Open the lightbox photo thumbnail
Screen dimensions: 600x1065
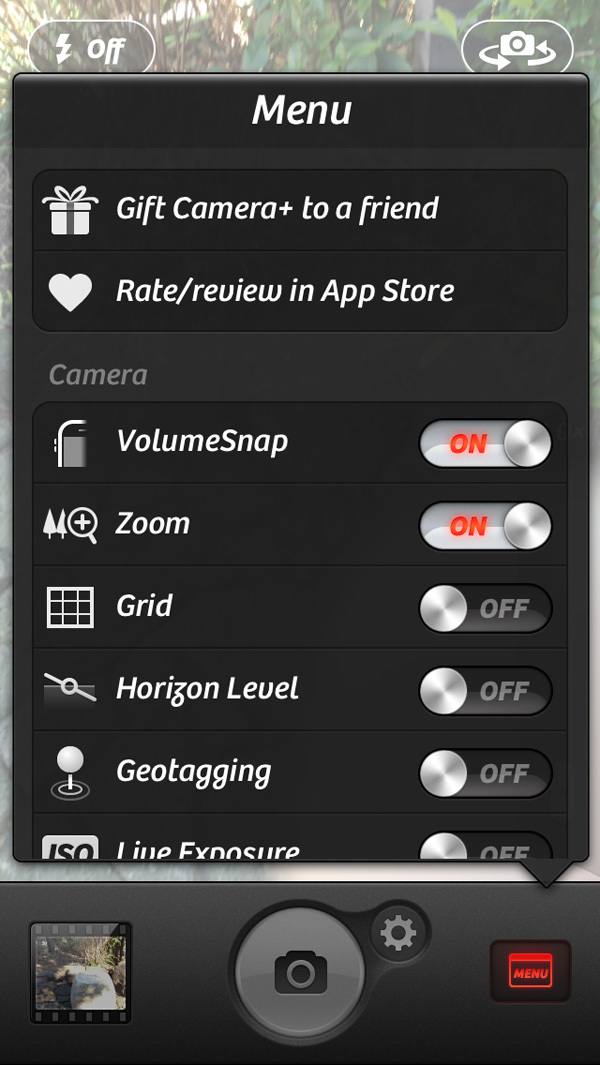(81, 973)
